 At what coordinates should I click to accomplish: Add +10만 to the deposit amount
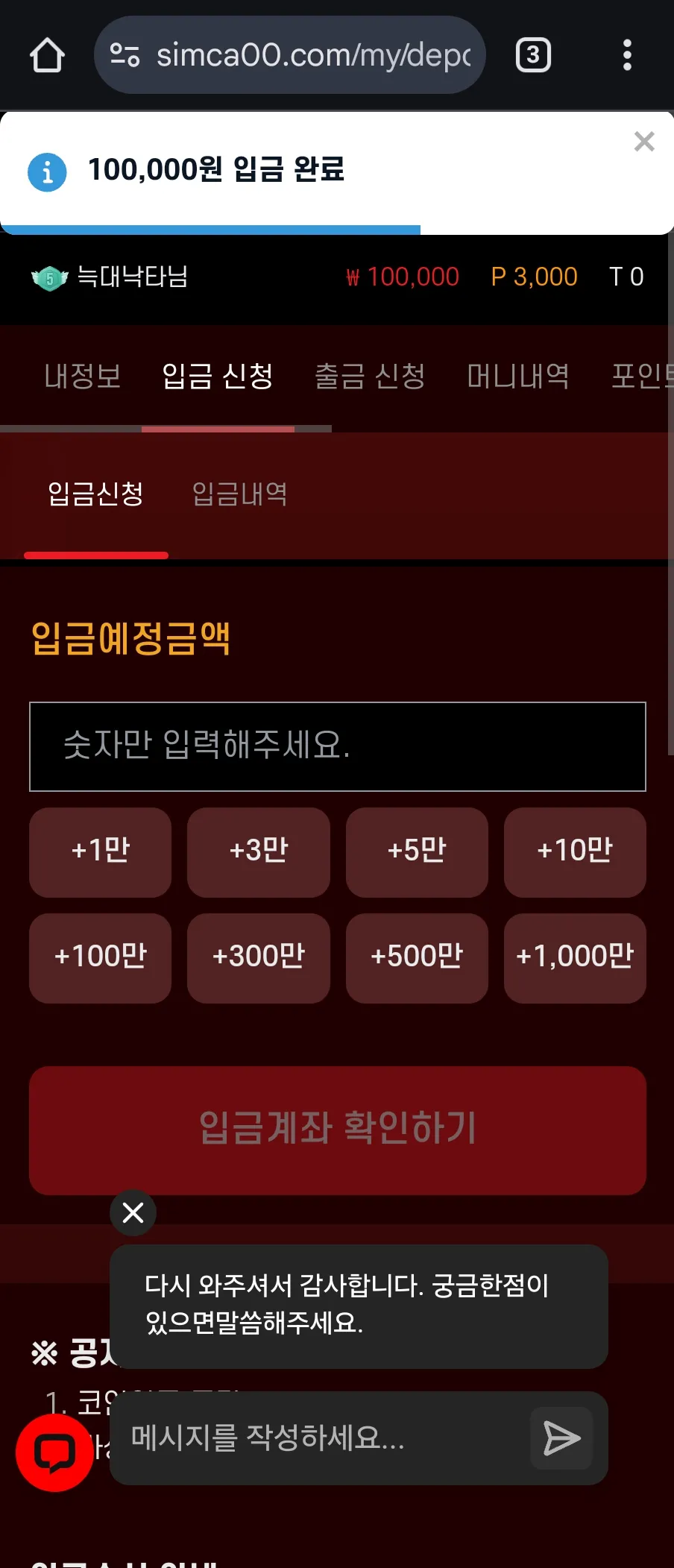[574, 851]
